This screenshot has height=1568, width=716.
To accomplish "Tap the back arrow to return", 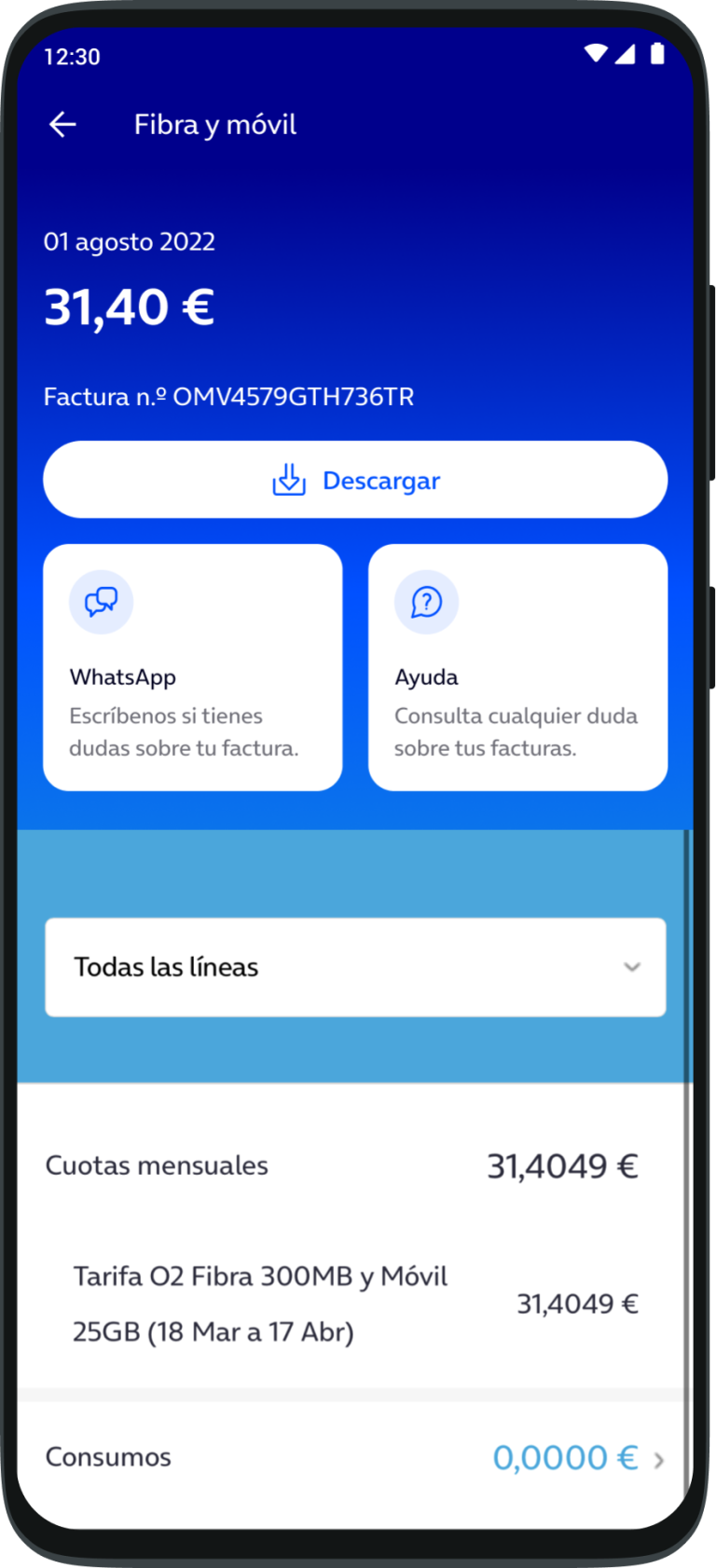I will (x=62, y=124).
